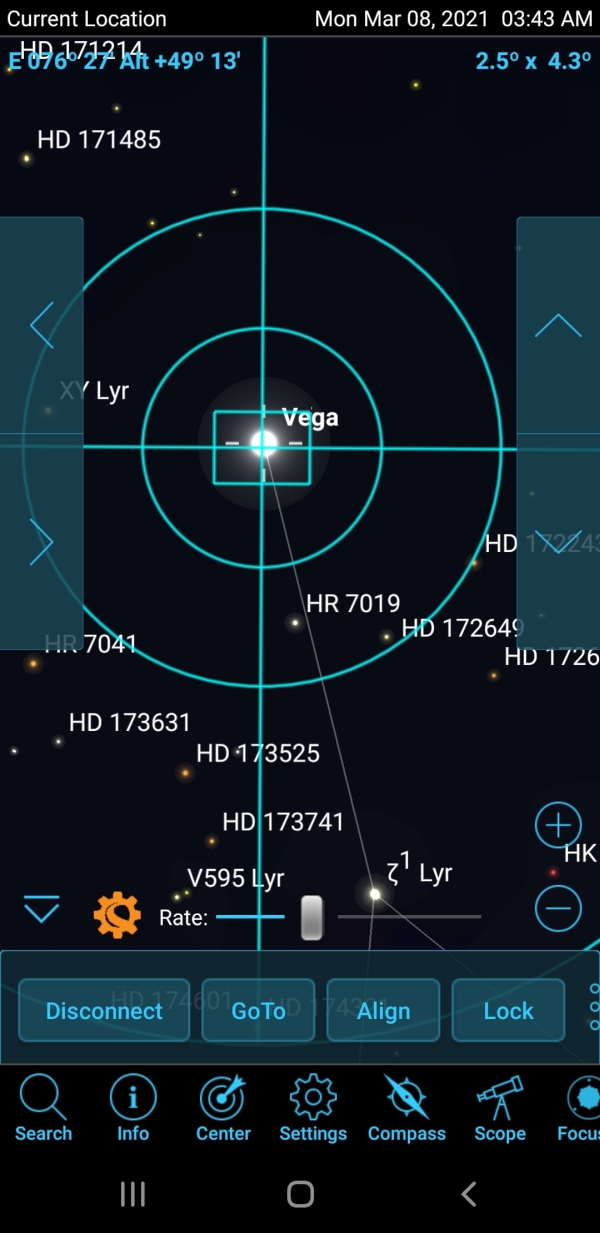The width and height of the screenshot is (600, 1233).
Task: Collapse the scope control panel chevron
Action: tap(41, 910)
